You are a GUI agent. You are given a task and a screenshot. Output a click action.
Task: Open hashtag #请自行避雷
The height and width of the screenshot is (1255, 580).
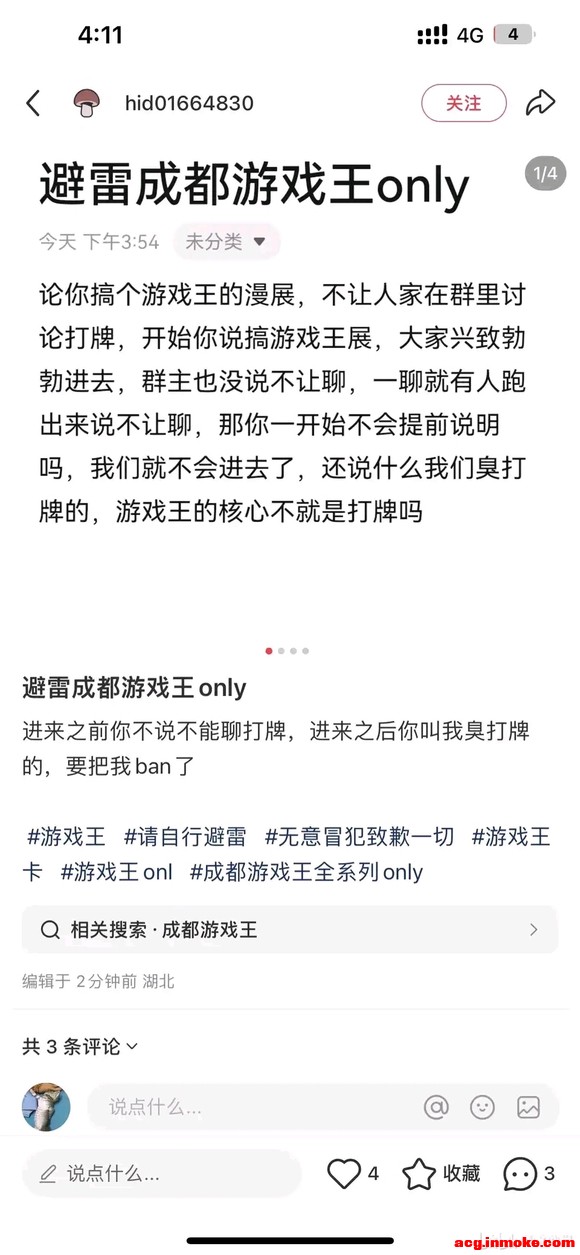pyautogui.click(x=185, y=837)
